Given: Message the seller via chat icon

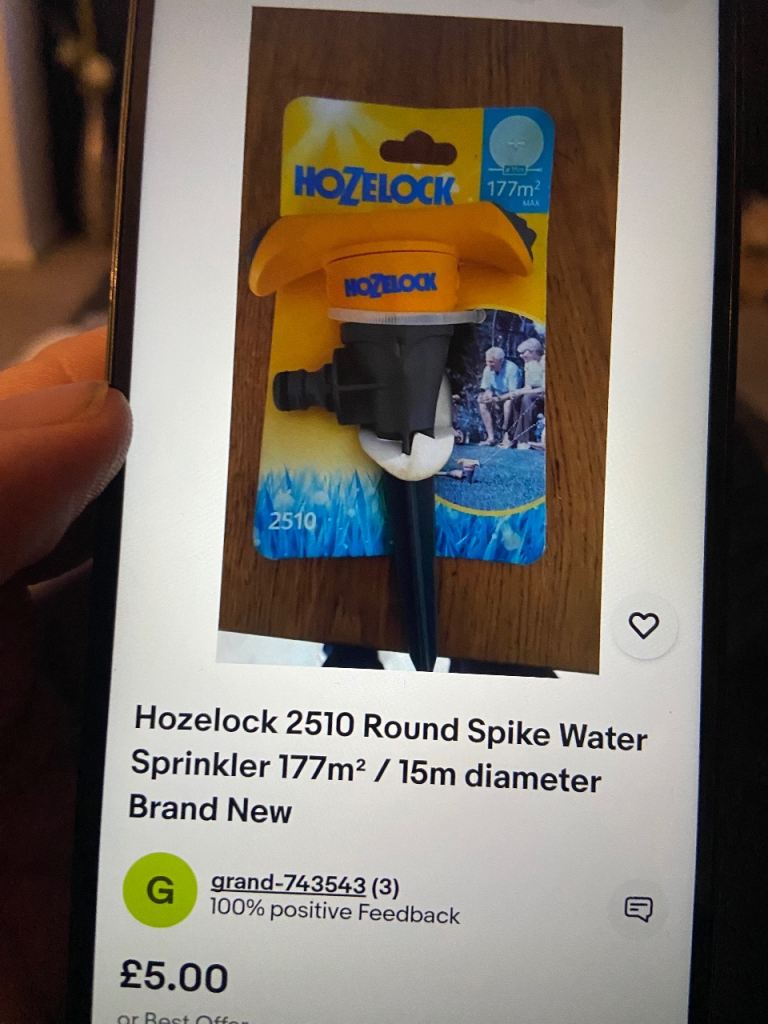Looking at the screenshot, I should [x=638, y=908].
